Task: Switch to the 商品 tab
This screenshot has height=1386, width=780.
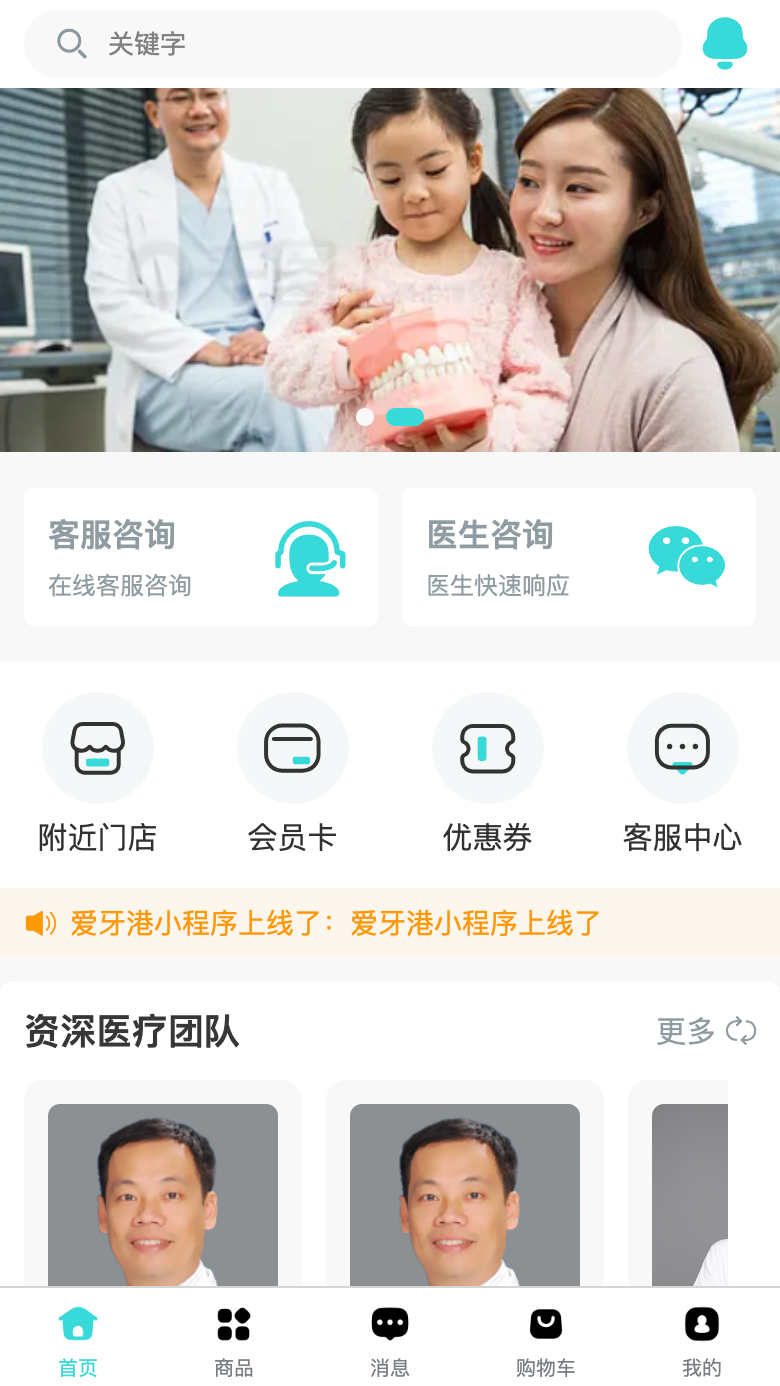Action: click(x=234, y=1340)
